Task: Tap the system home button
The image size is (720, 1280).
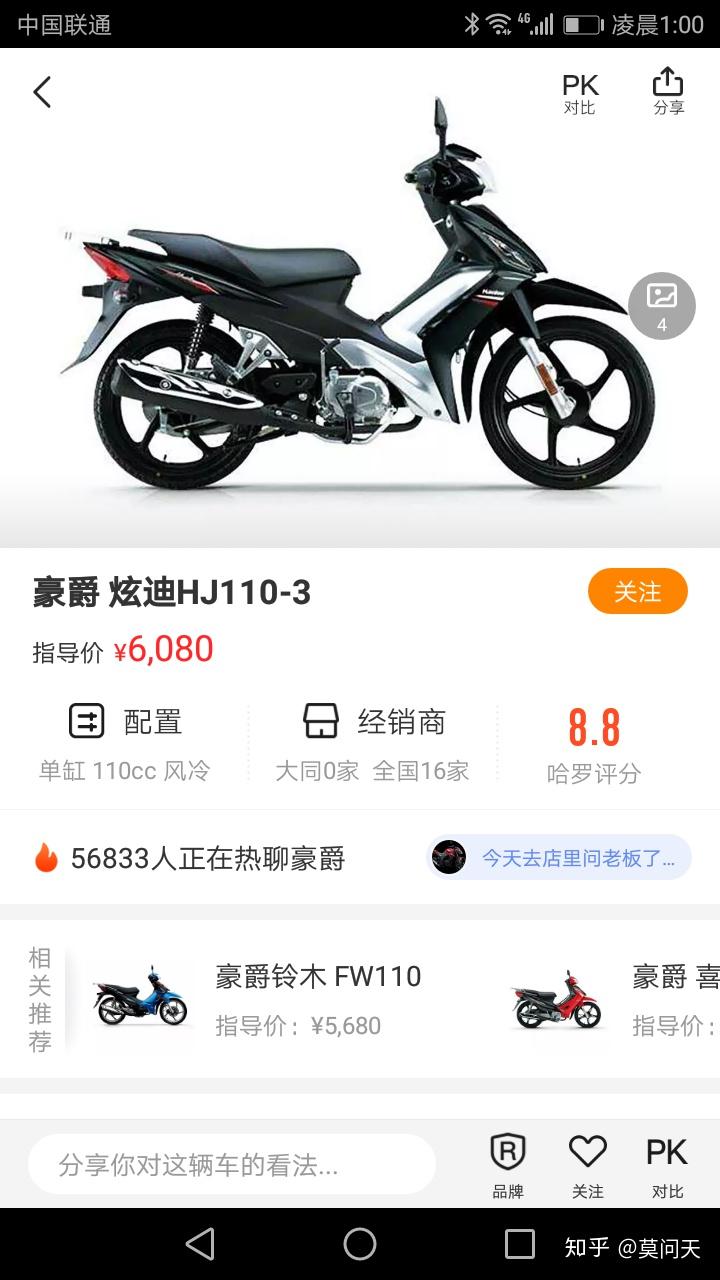Action: click(x=360, y=1244)
